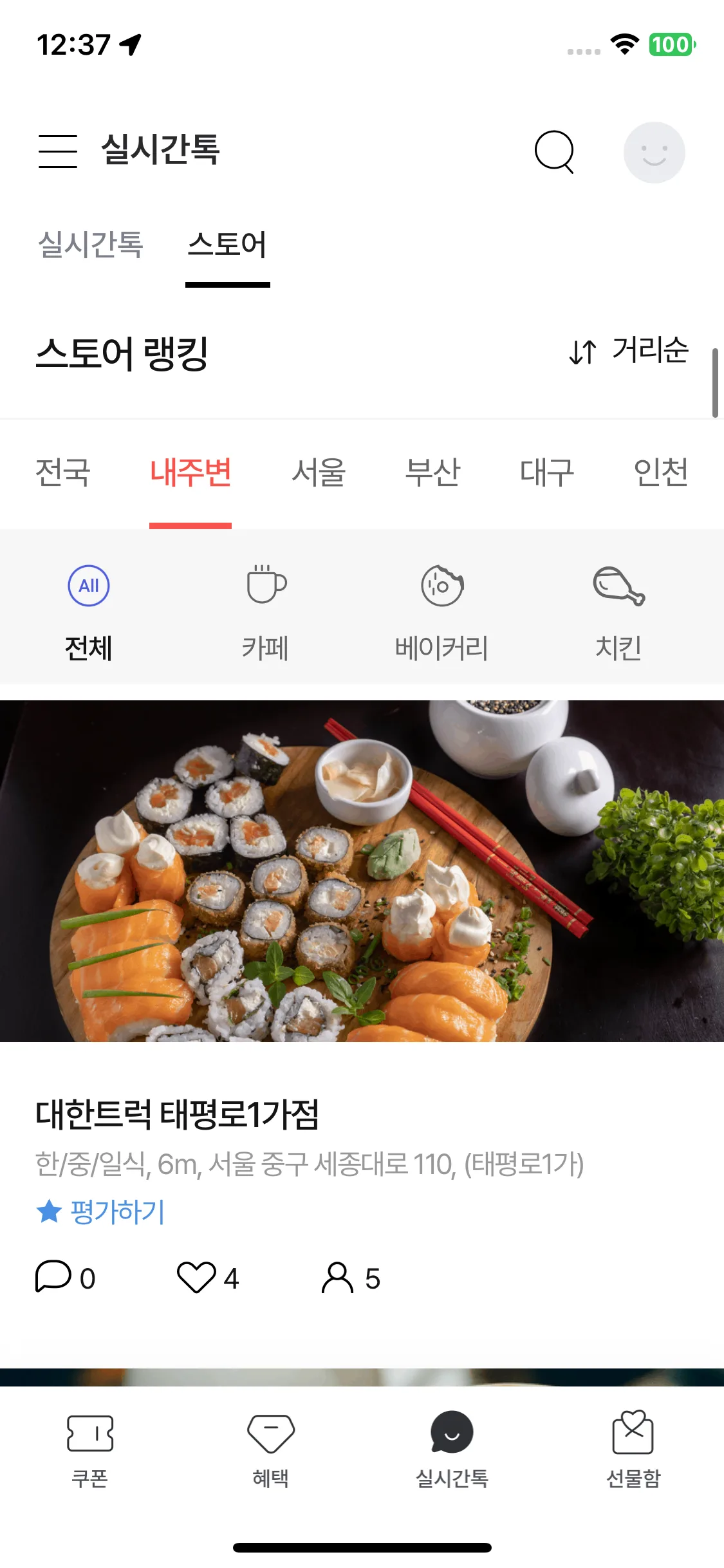Switch to the 부산 region tab

(432, 472)
